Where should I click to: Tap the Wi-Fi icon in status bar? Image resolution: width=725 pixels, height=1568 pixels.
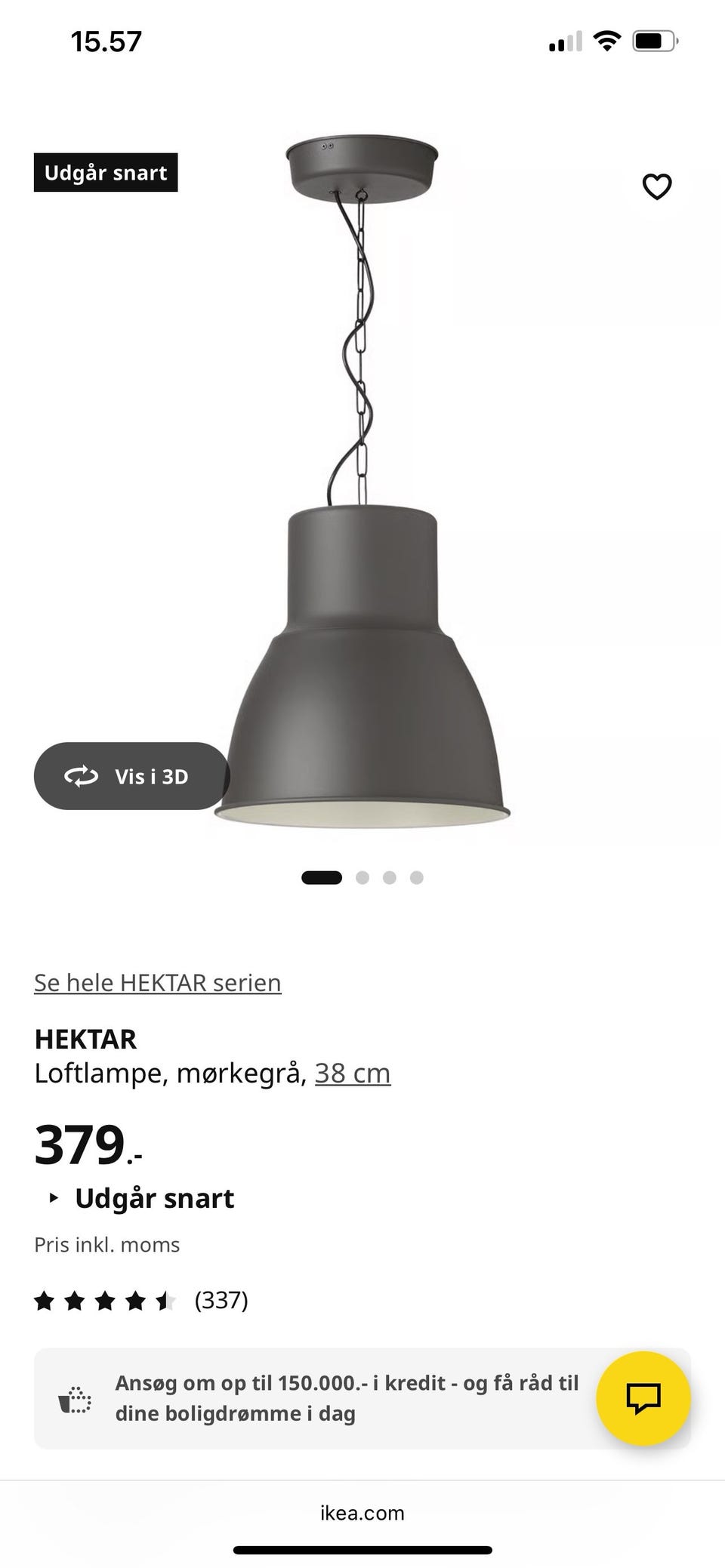pyautogui.click(x=609, y=41)
